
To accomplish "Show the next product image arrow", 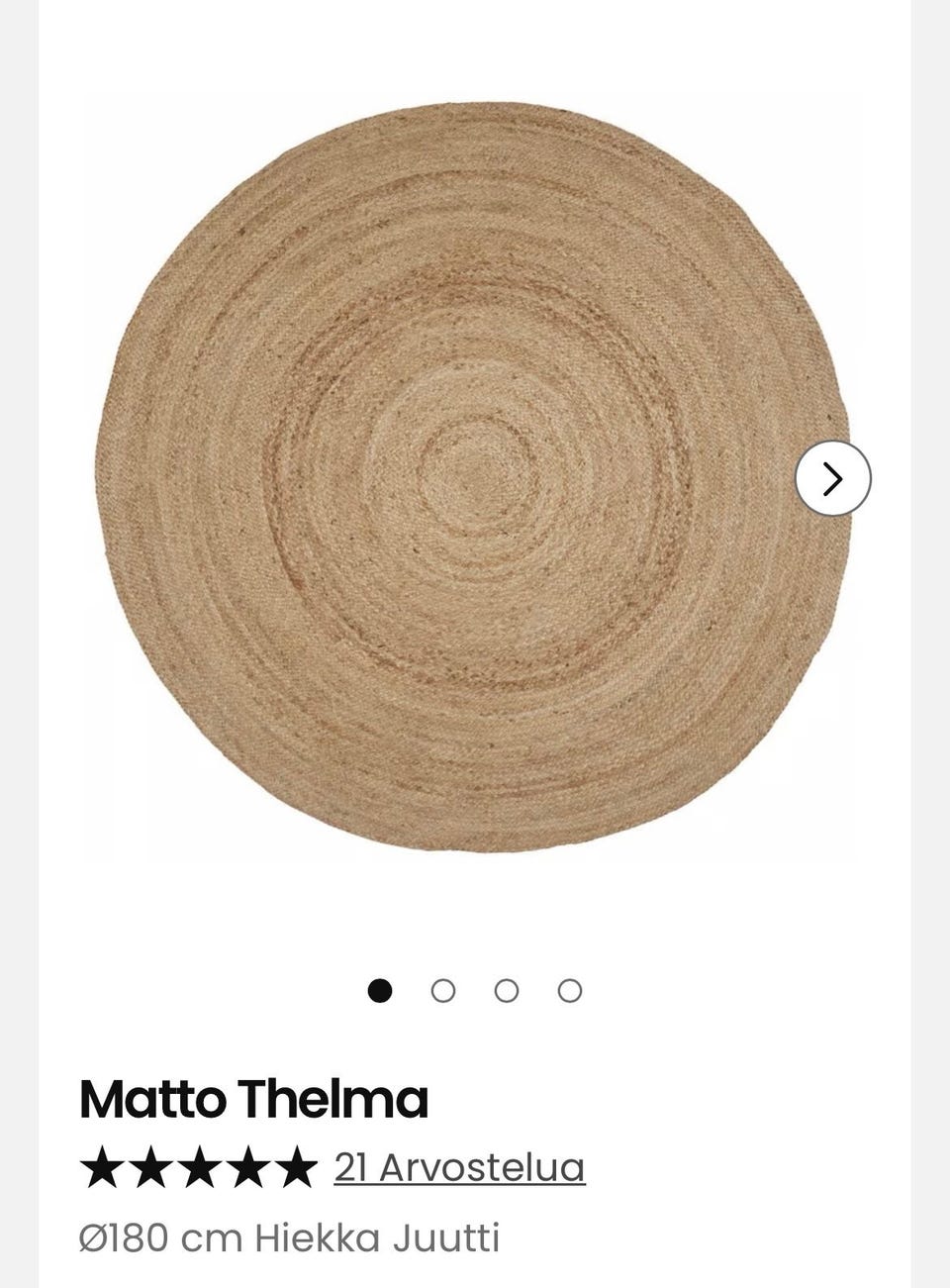I will [x=832, y=478].
